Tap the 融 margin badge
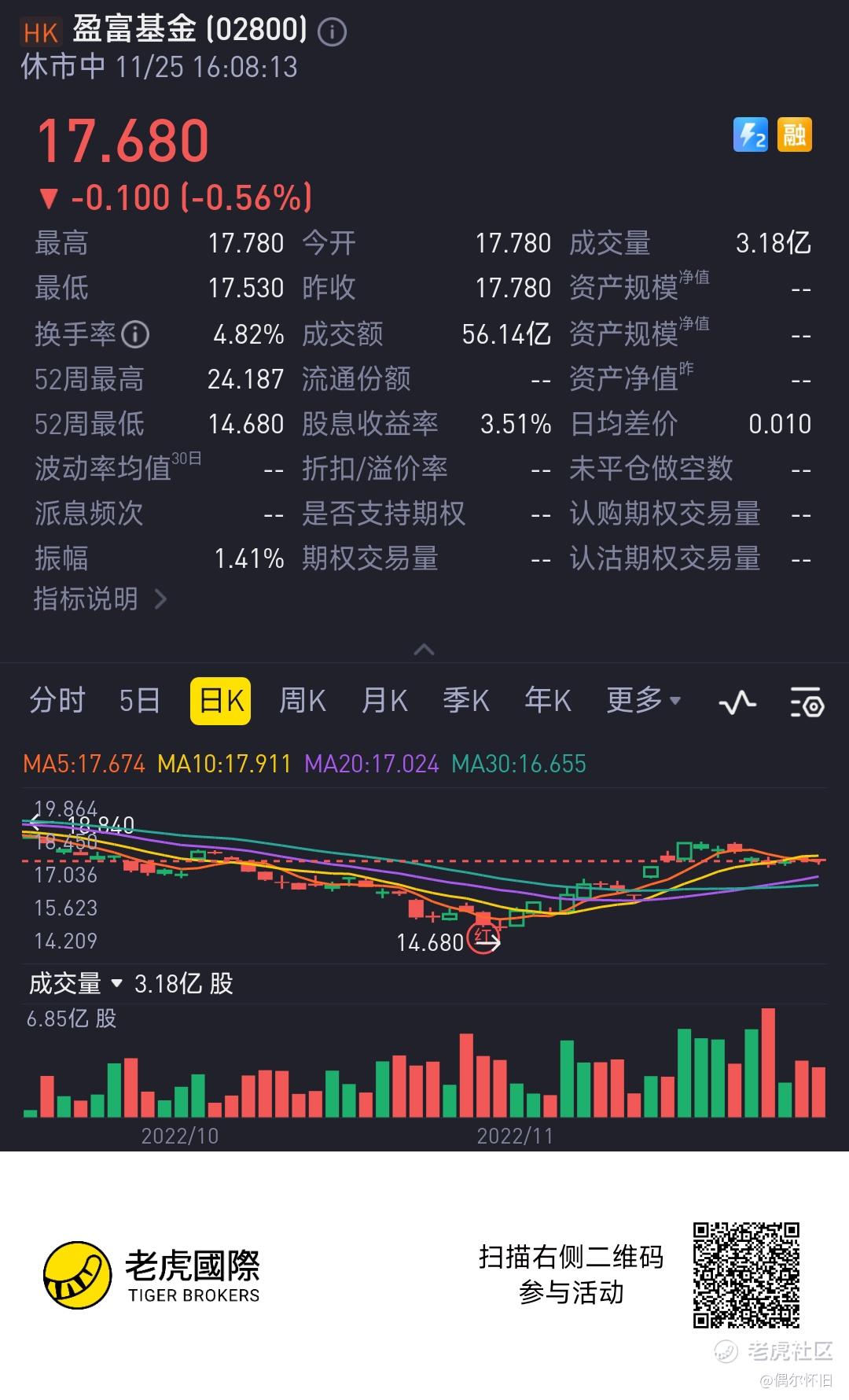The image size is (849, 1400). (x=794, y=134)
